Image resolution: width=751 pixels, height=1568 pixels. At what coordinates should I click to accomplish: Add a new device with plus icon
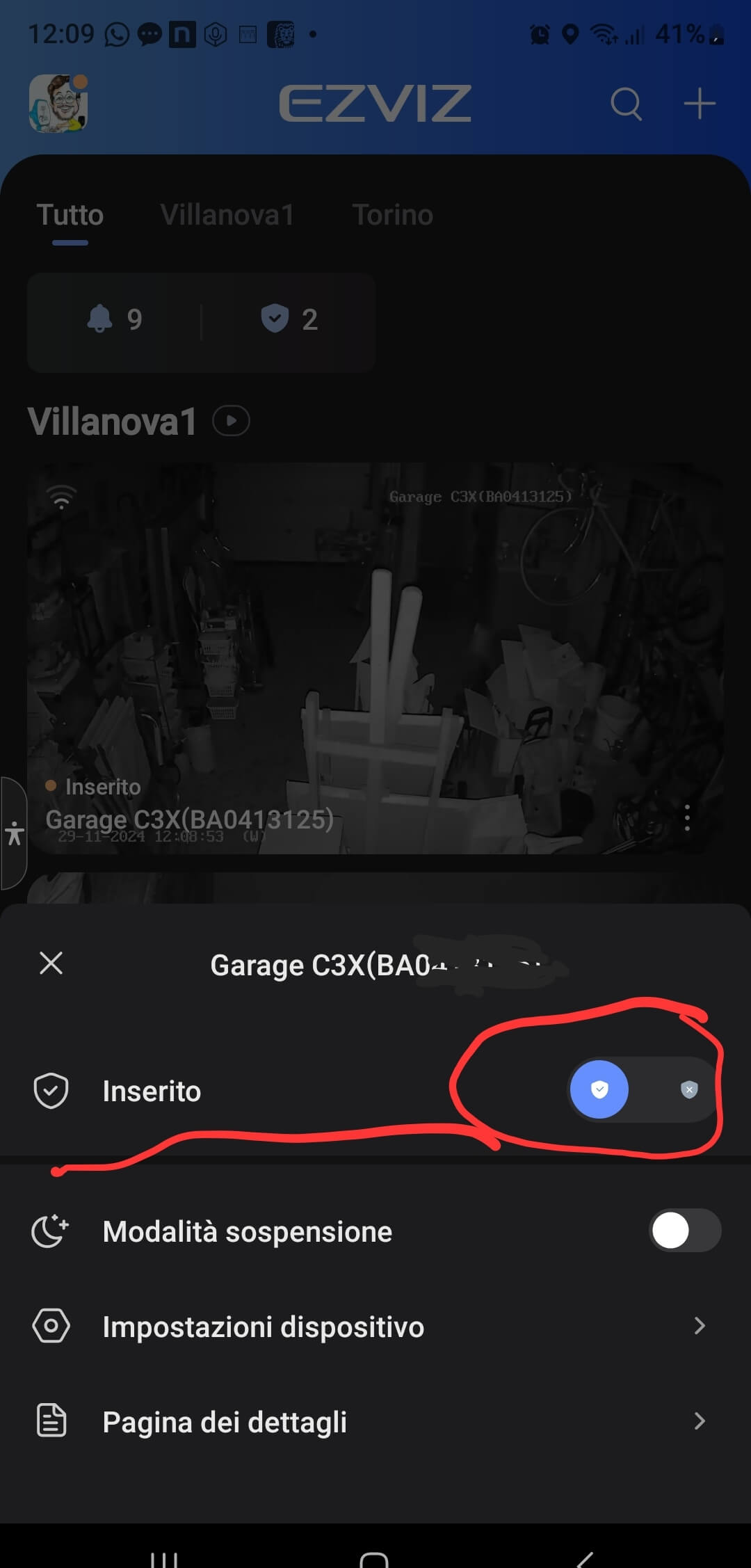(x=700, y=104)
